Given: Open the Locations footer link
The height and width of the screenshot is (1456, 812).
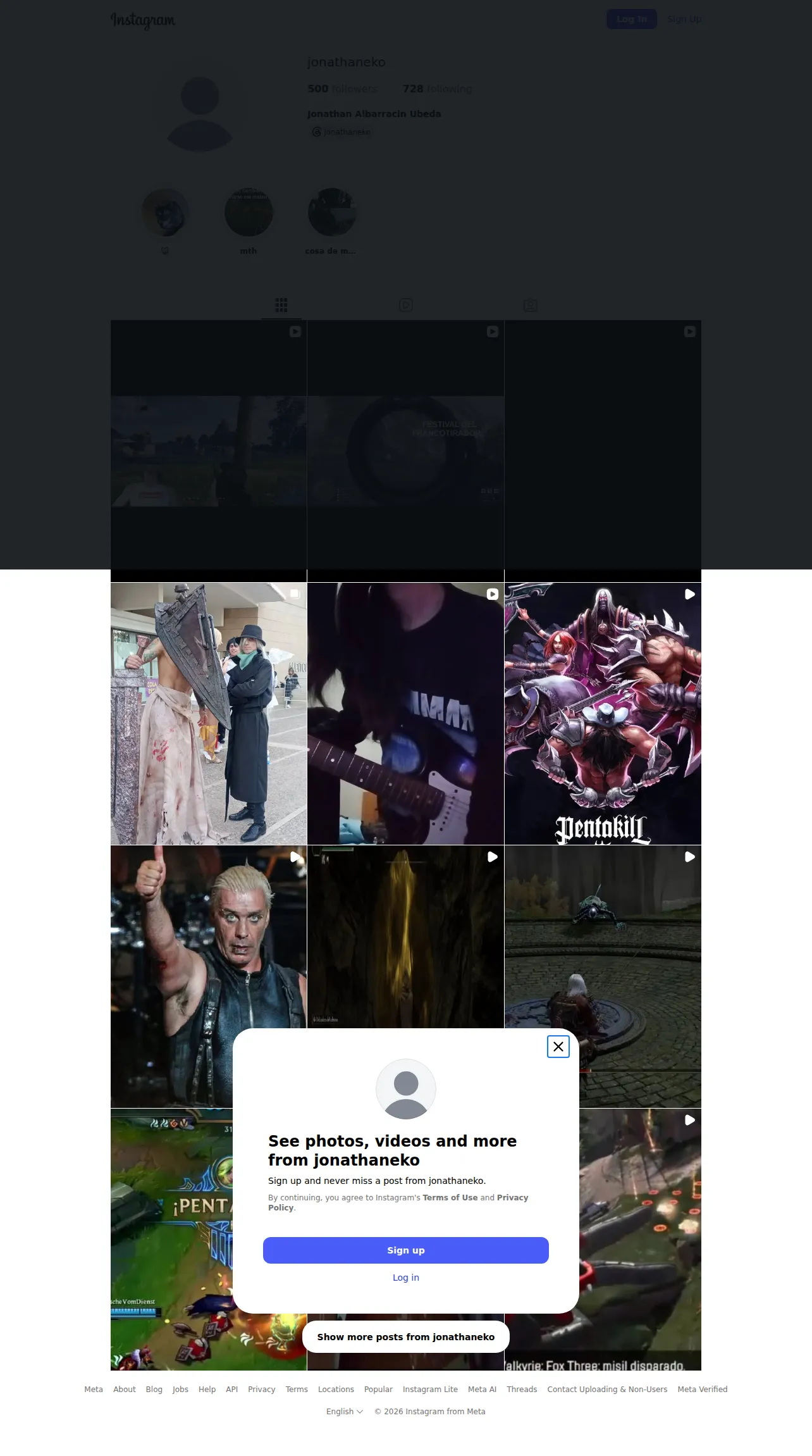Looking at the screenshot, I should click(336, 1390).
